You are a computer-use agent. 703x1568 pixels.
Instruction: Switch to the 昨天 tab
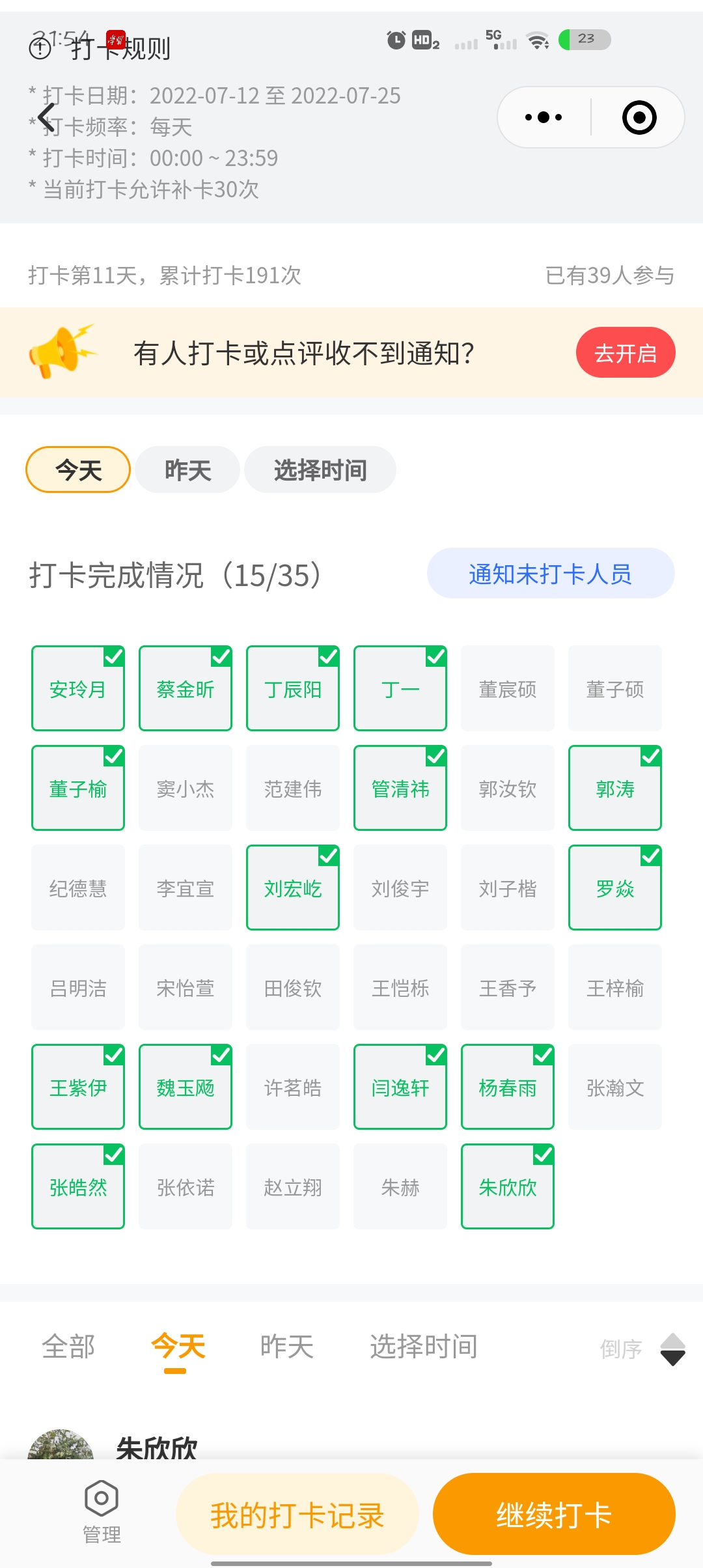(187, 469)
